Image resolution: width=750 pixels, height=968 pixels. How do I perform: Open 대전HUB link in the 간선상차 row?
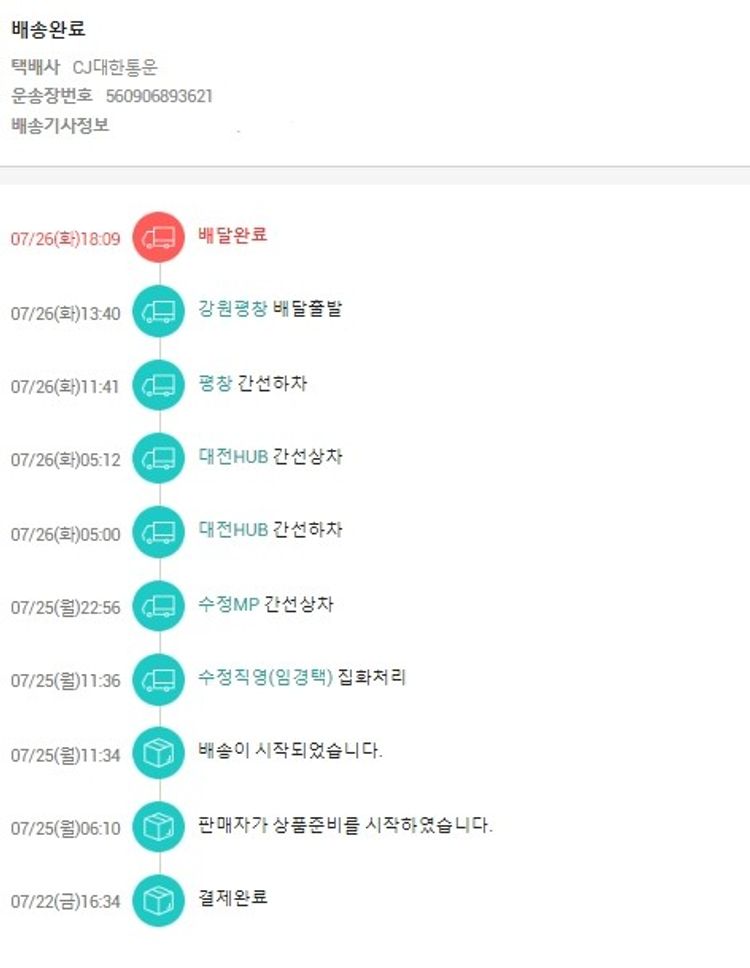click(233, 457)
